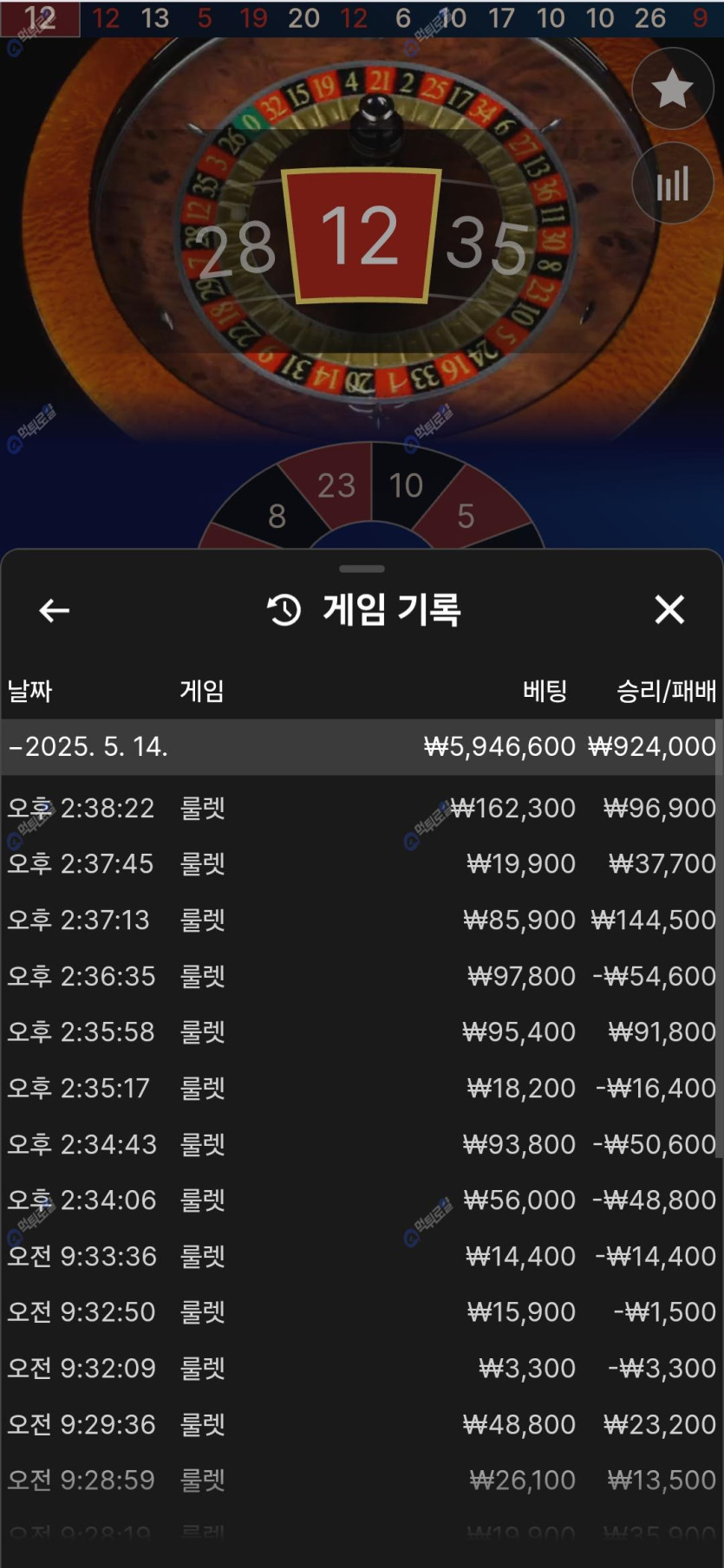The height and width of the screenshot is (1568, 724).
Task: Open the 오후 2:34:06 roulette round entry
Action: click(361, 1200)
